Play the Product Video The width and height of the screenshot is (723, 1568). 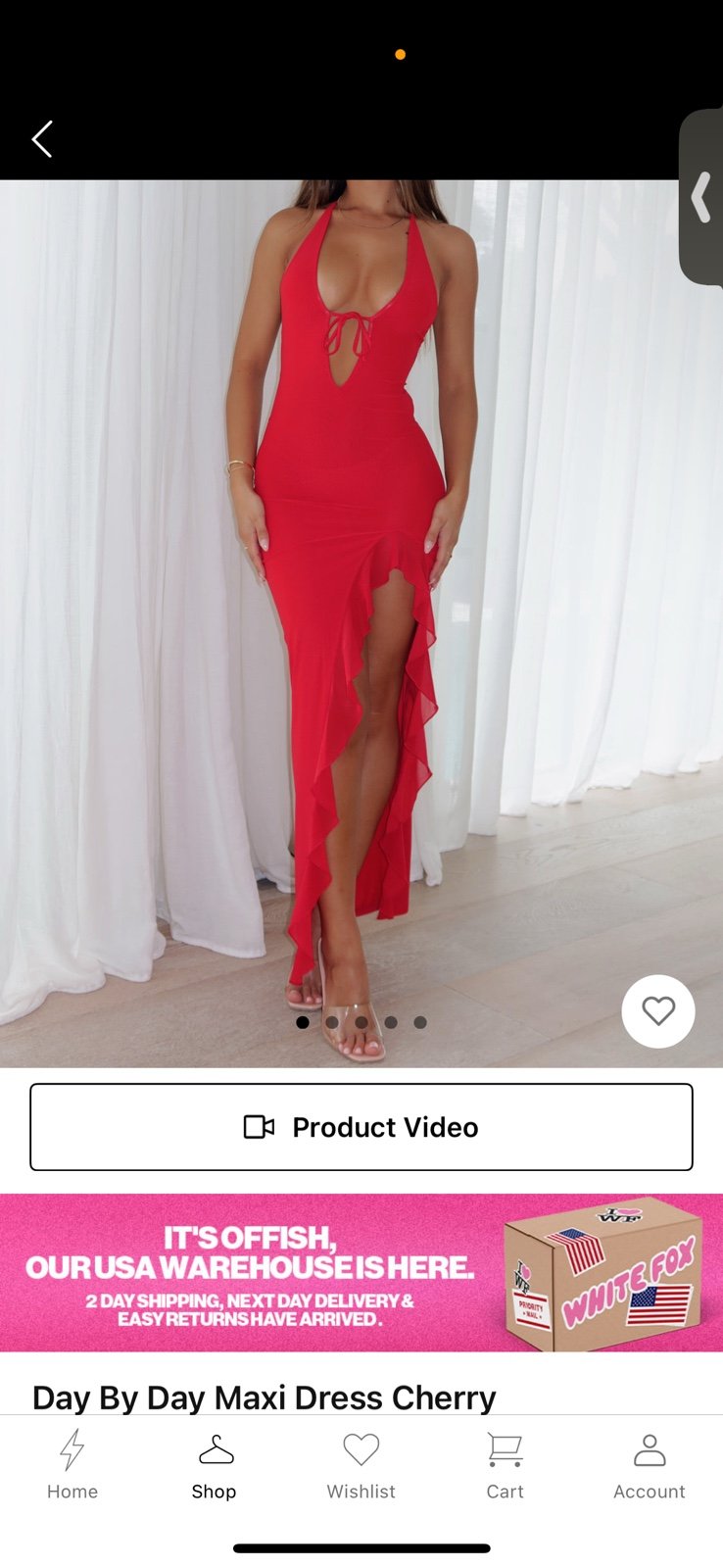click(x=361, y=1127)
